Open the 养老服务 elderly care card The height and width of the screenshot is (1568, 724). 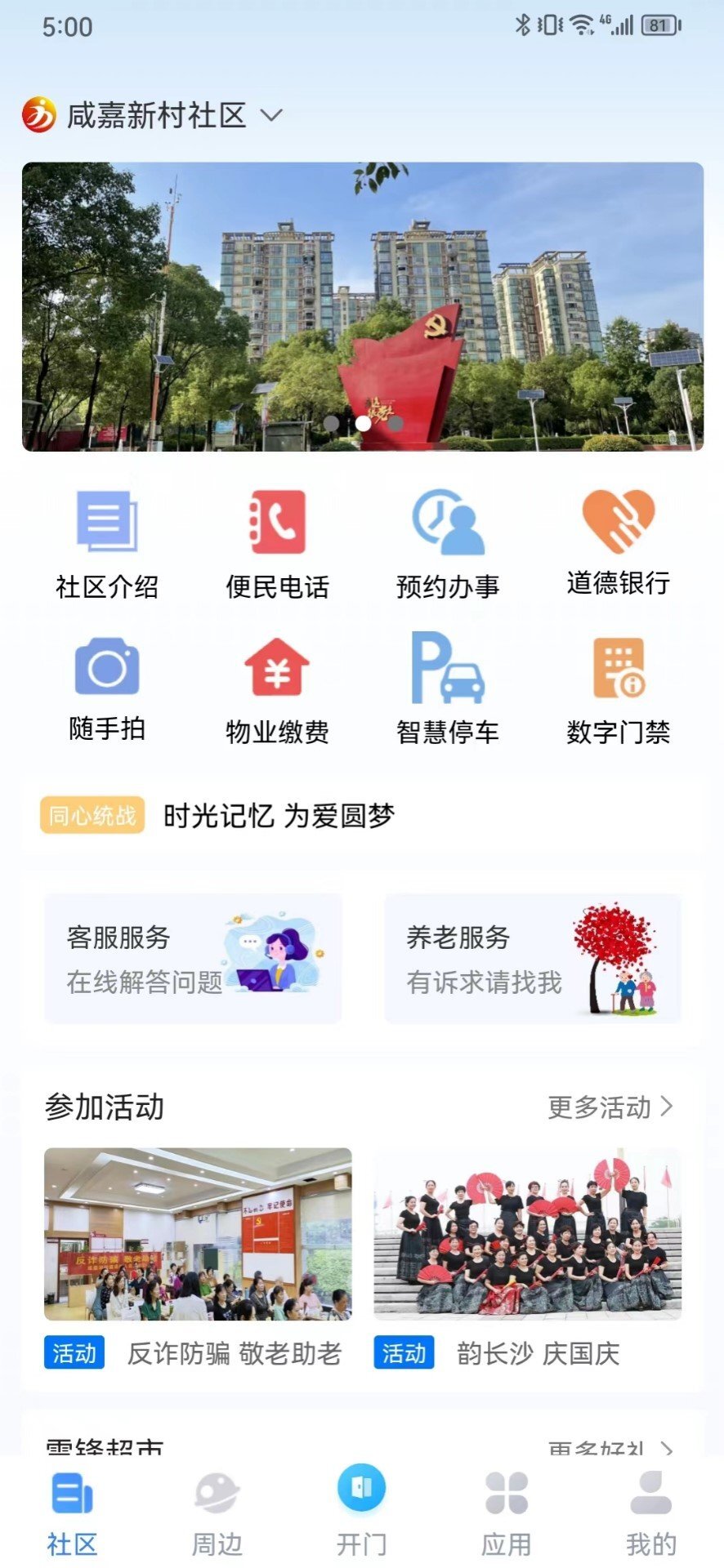point(532,958)
